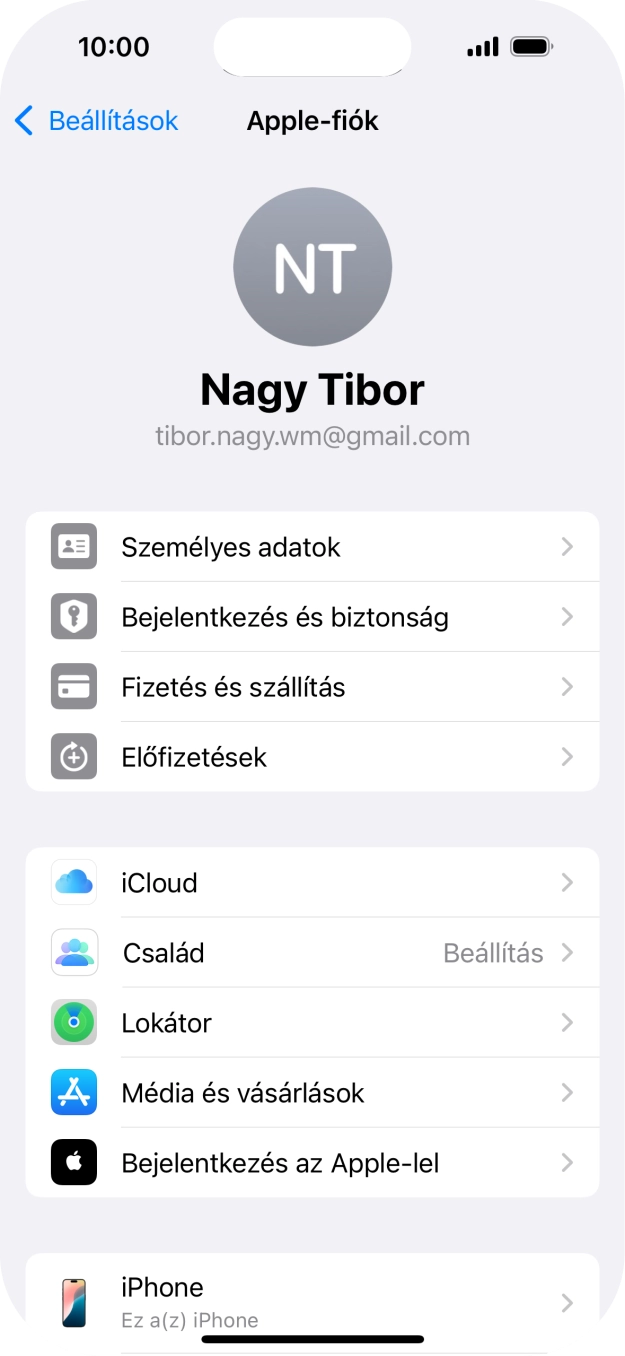Open Média és vásárlások
Screen dimensions: 625x1356
(312, 1093)
